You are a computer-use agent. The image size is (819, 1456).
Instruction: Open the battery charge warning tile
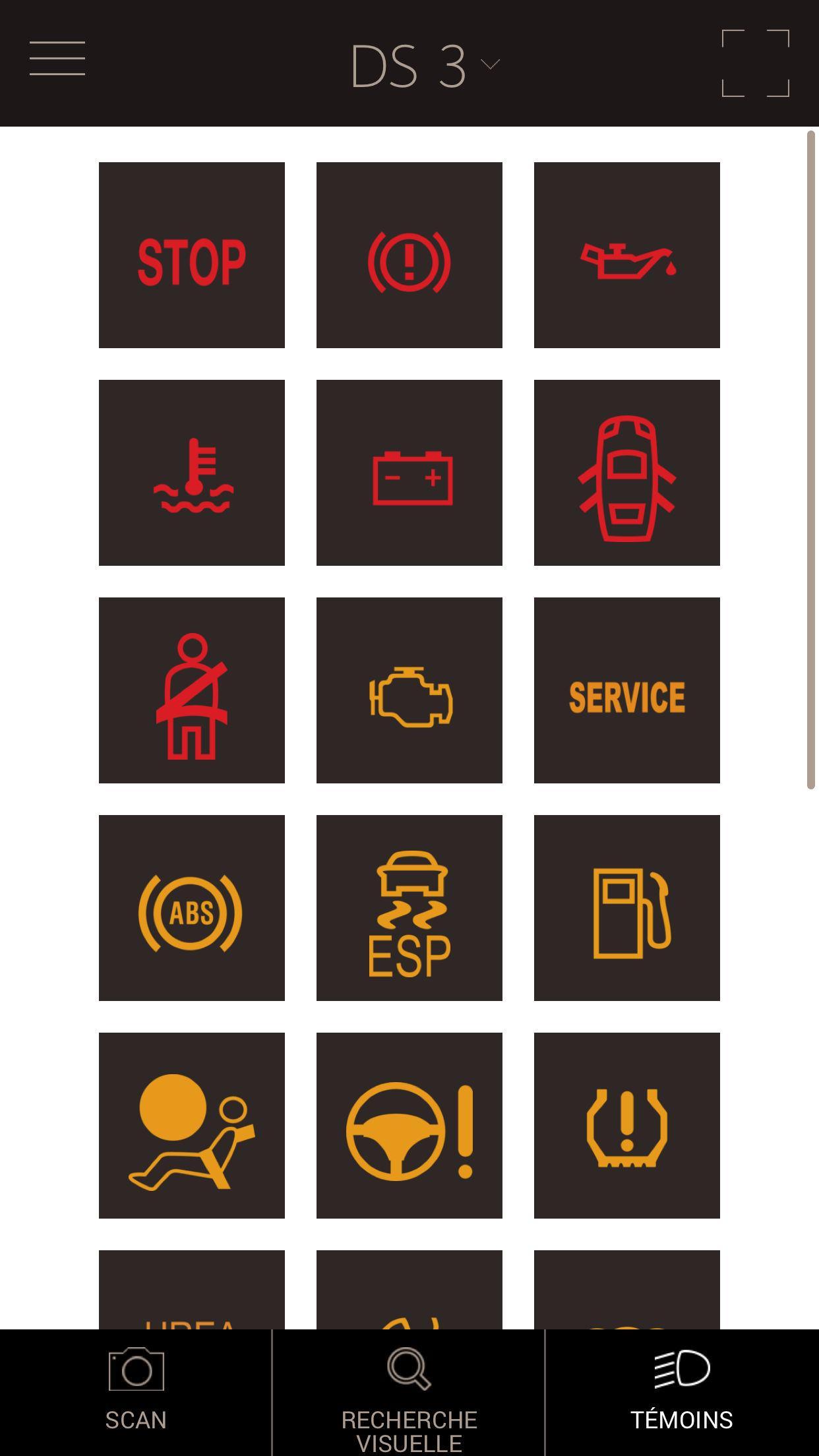[x=409, y=473]
